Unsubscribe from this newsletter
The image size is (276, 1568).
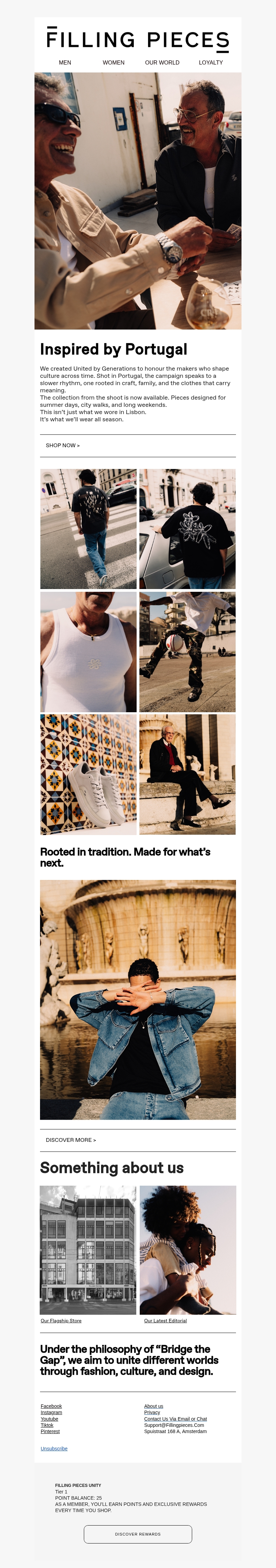pyautogui.click(x=54, y=1449)
